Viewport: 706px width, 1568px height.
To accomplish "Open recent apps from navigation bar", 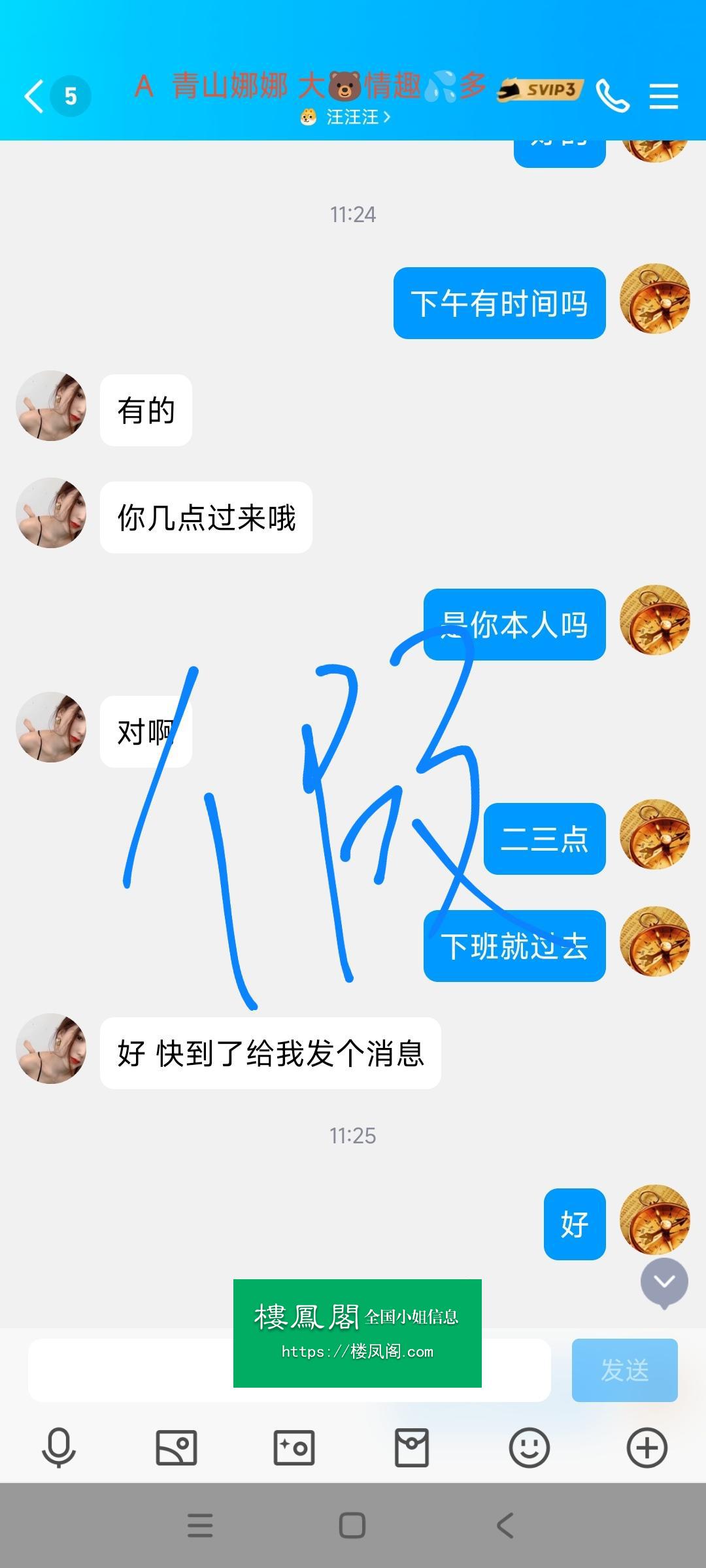I will [200, 1526].
